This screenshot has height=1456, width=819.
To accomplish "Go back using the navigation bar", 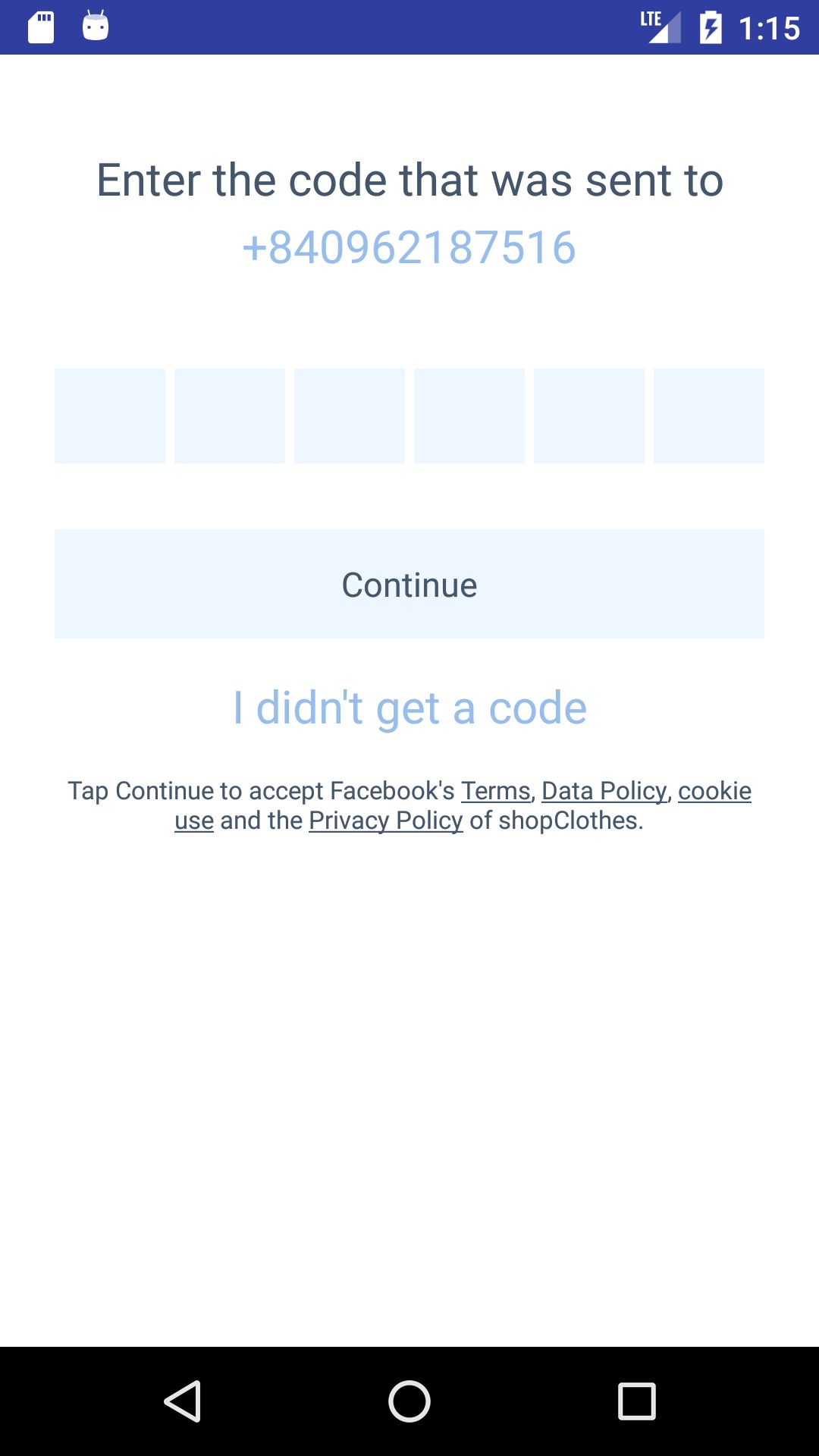I will point(182,1401).
